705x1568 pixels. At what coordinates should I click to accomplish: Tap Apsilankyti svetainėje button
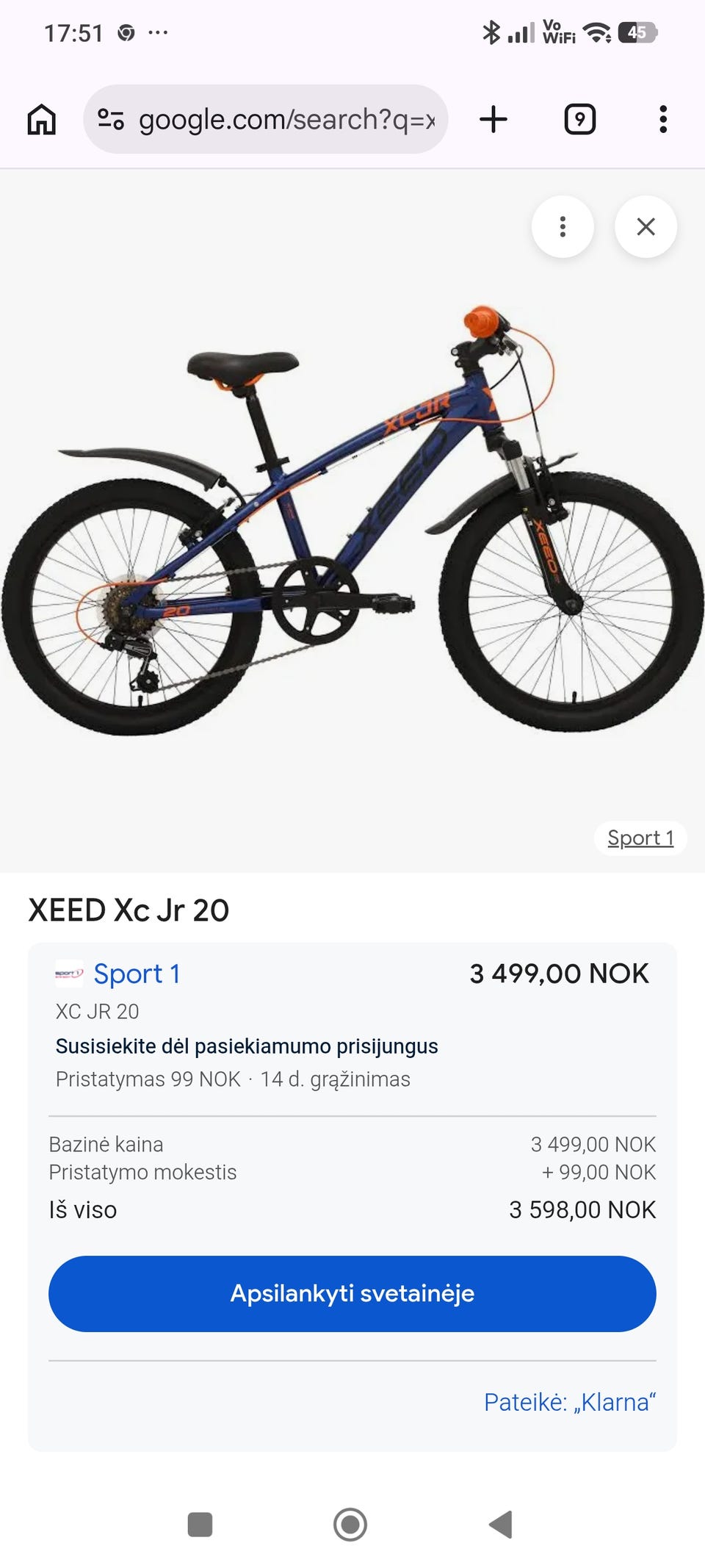coord(352,1294)
